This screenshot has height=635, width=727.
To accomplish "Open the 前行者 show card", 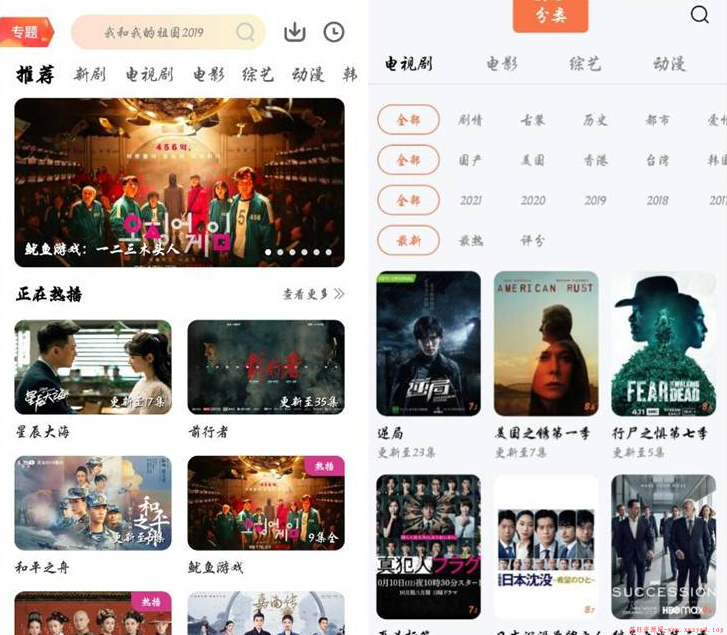I will pyautogui.click(x=266, y=367).
